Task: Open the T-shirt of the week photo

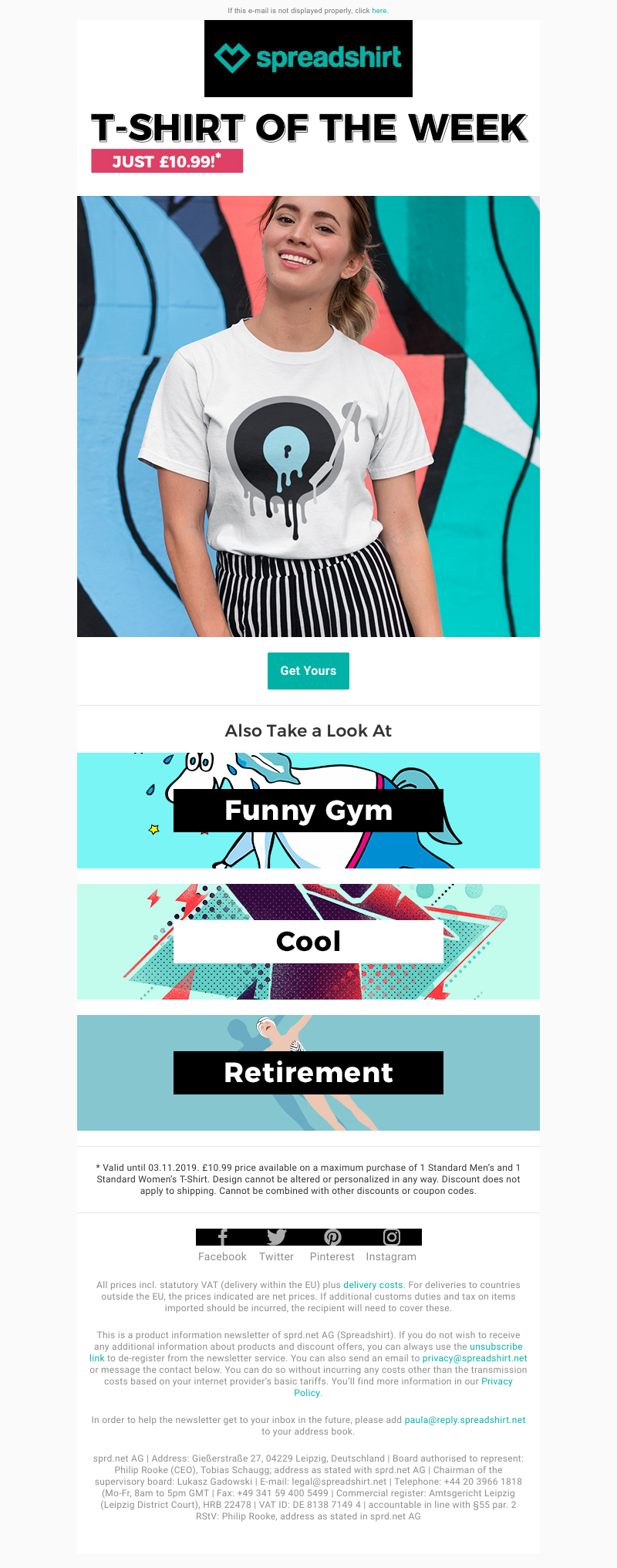Action: coord(308,416)
